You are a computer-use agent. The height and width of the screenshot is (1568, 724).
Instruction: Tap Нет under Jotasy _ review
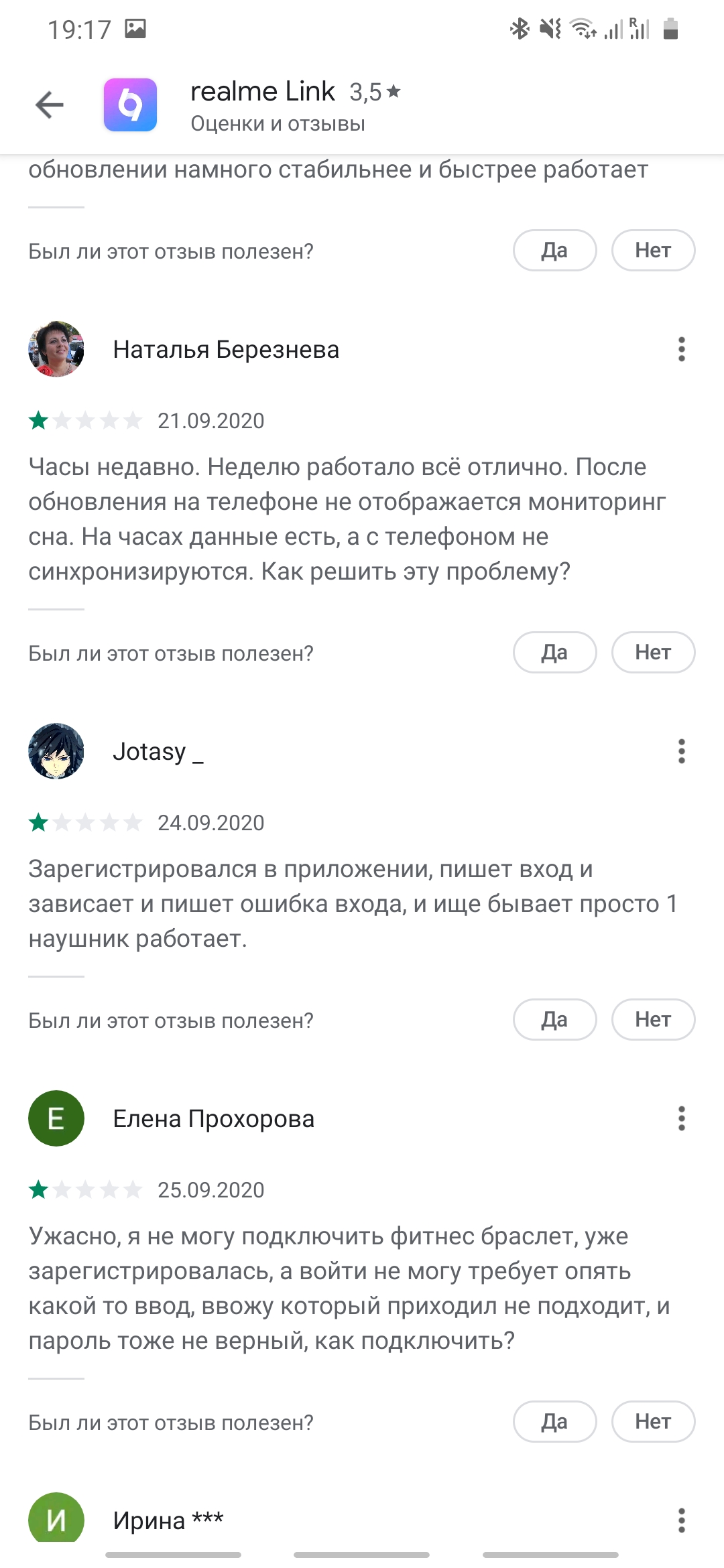click(x=653, y=1019)
